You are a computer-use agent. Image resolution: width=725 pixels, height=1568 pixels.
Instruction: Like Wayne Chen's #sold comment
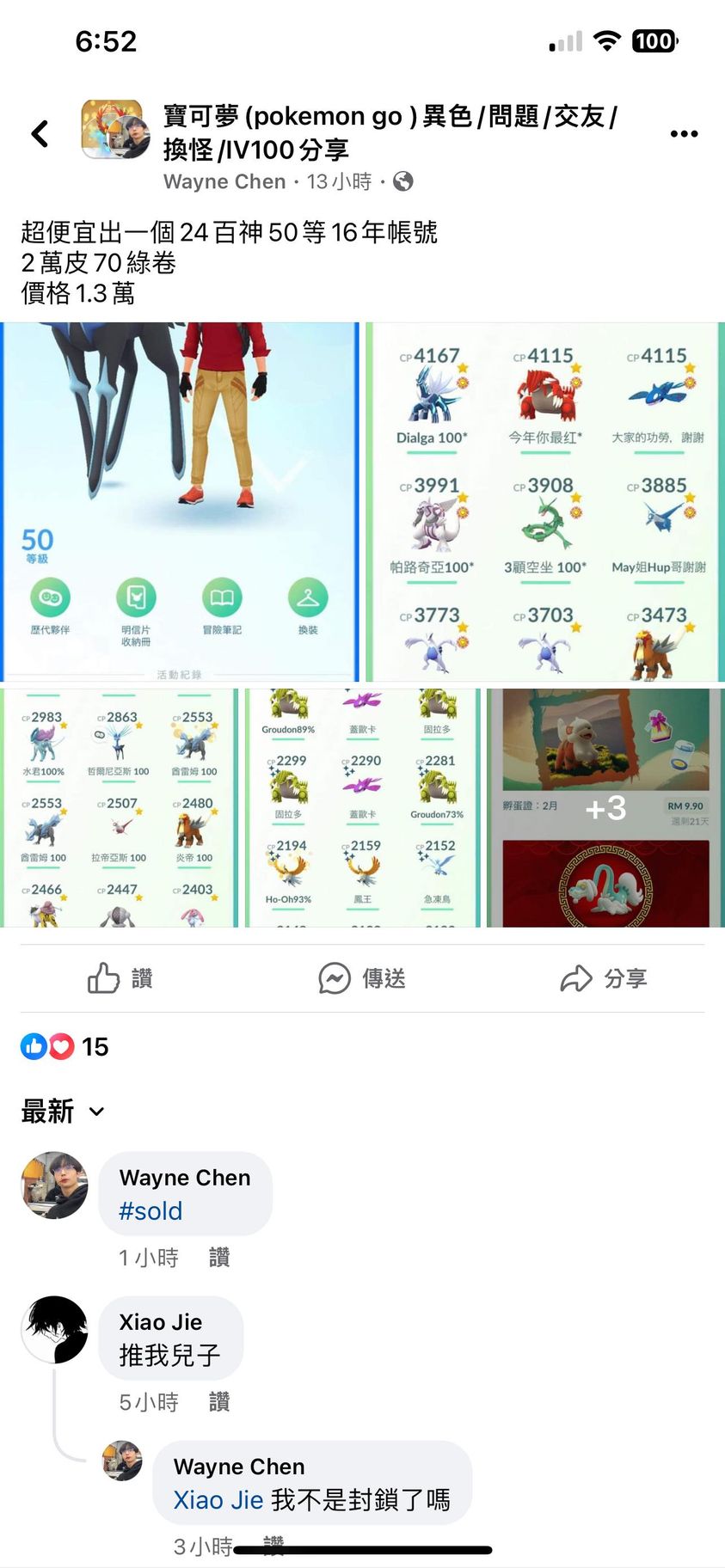click(219, 1258)
